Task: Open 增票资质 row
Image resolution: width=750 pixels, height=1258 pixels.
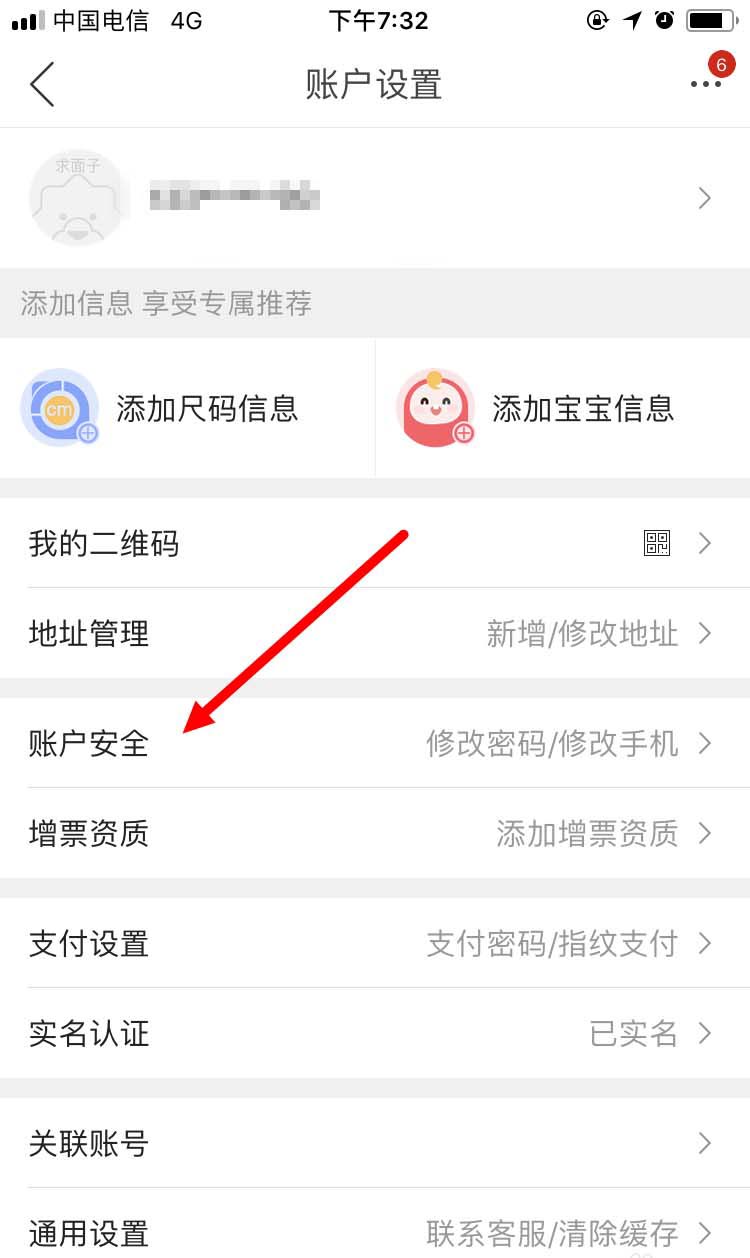Action: pos(375,833)
